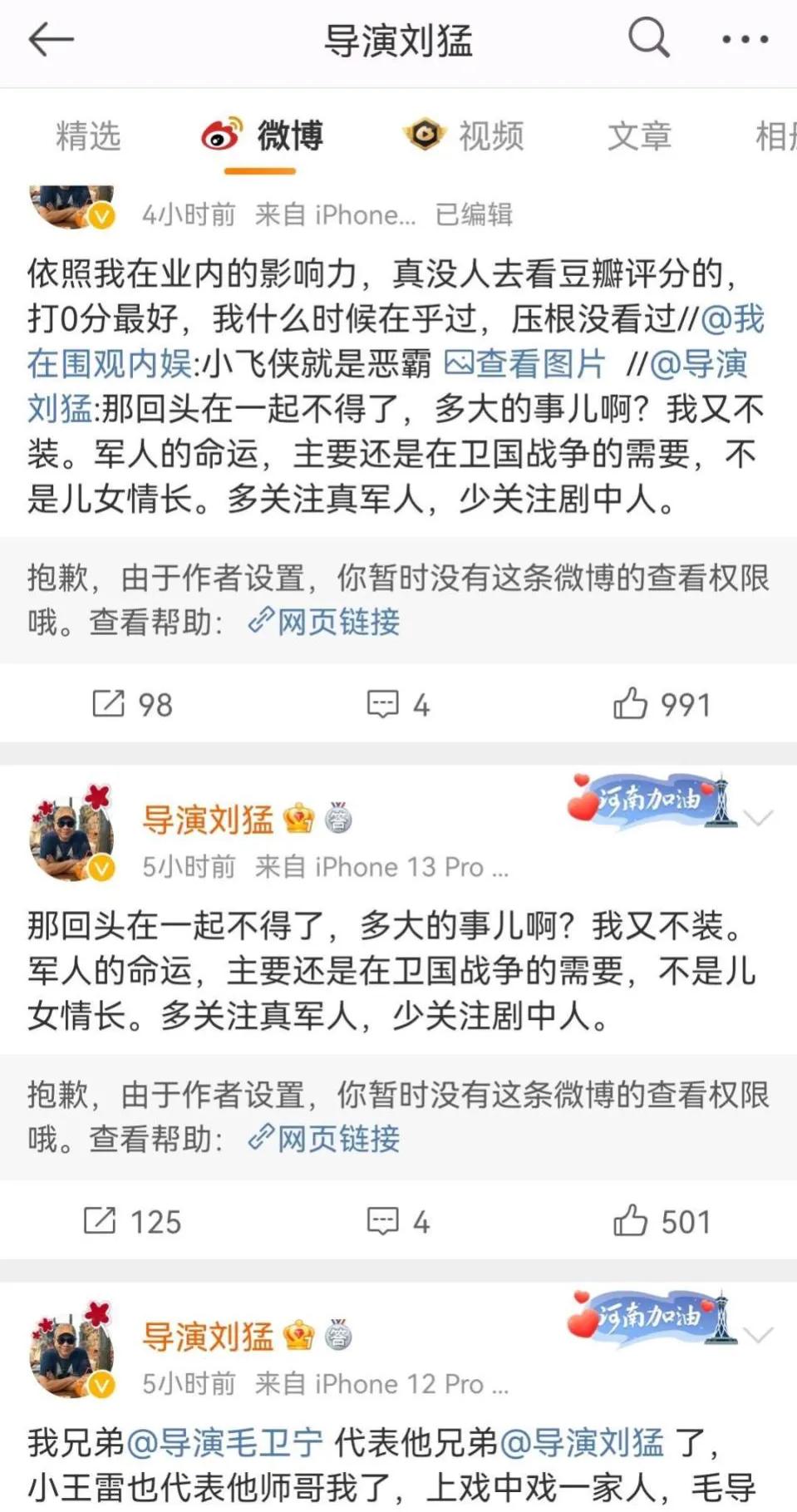Like the post with 991 likes
797x1512 pixels.
point(662,705)
